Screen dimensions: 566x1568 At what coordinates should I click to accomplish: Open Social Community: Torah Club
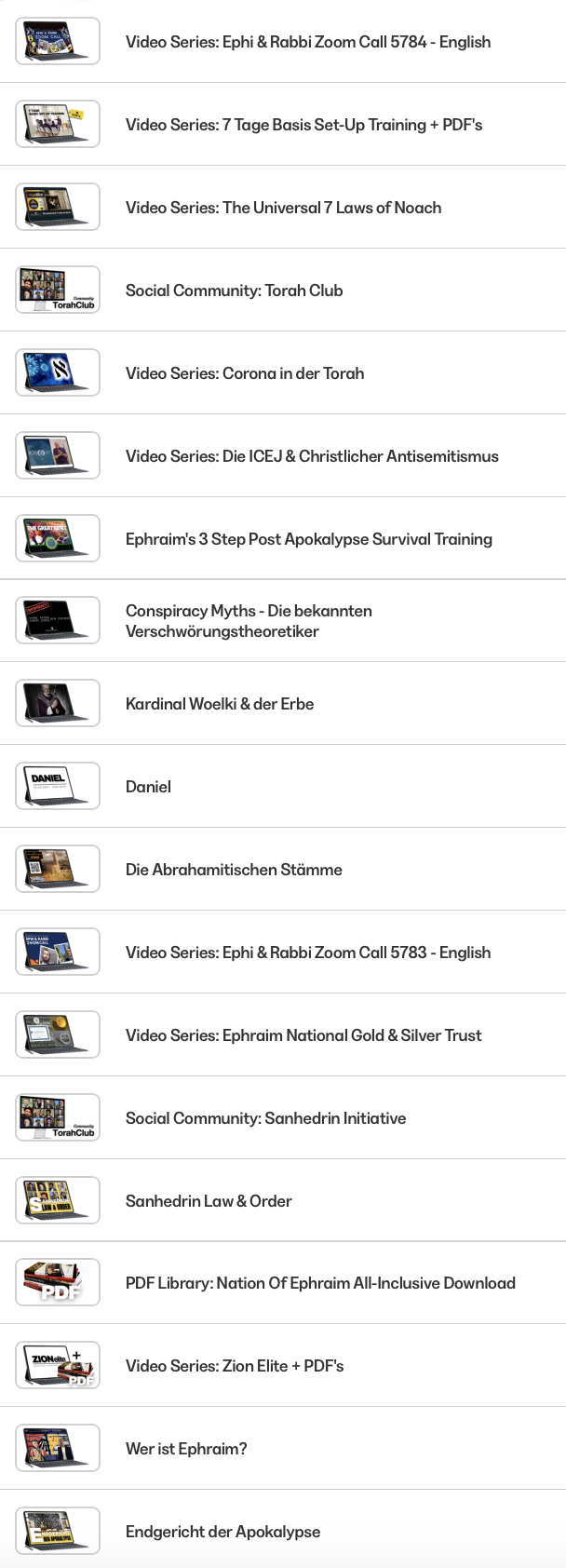click(234, 291)
